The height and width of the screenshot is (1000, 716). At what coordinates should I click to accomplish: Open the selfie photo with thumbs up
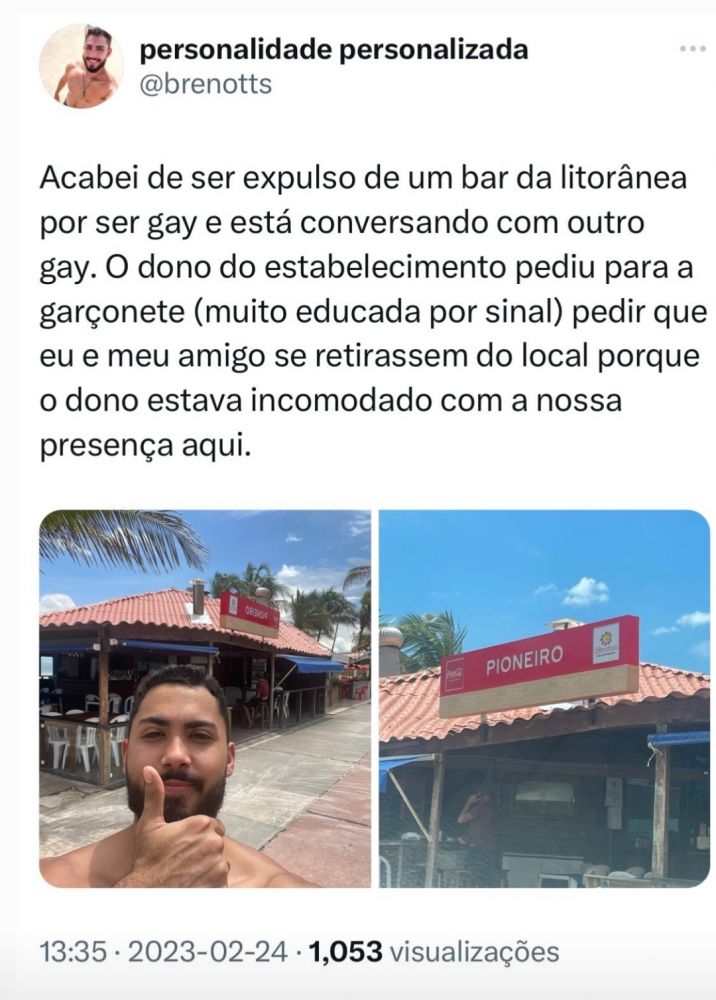click(x=205, y=698)
